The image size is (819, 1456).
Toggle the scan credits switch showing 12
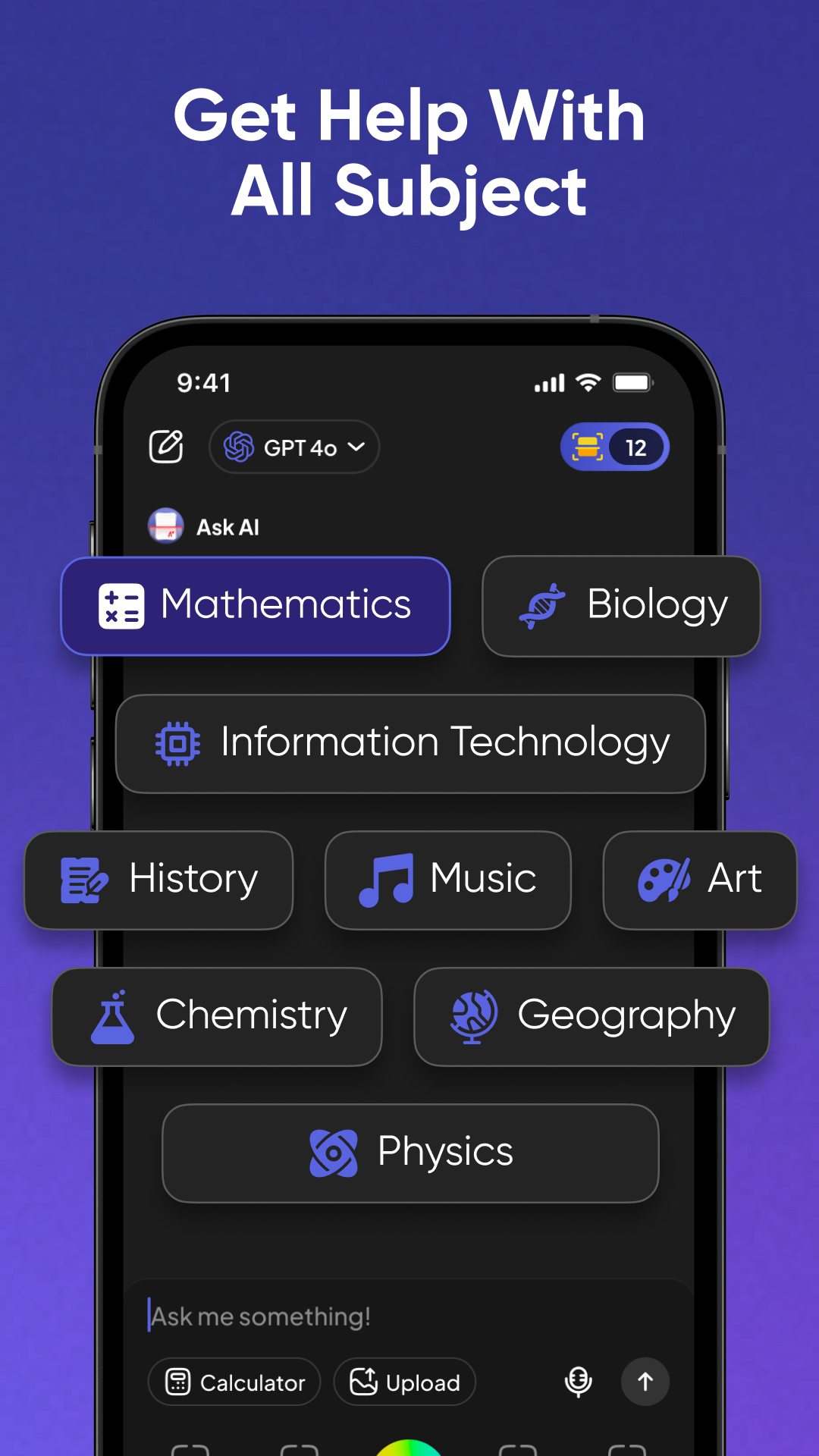(x=613, y=447)
